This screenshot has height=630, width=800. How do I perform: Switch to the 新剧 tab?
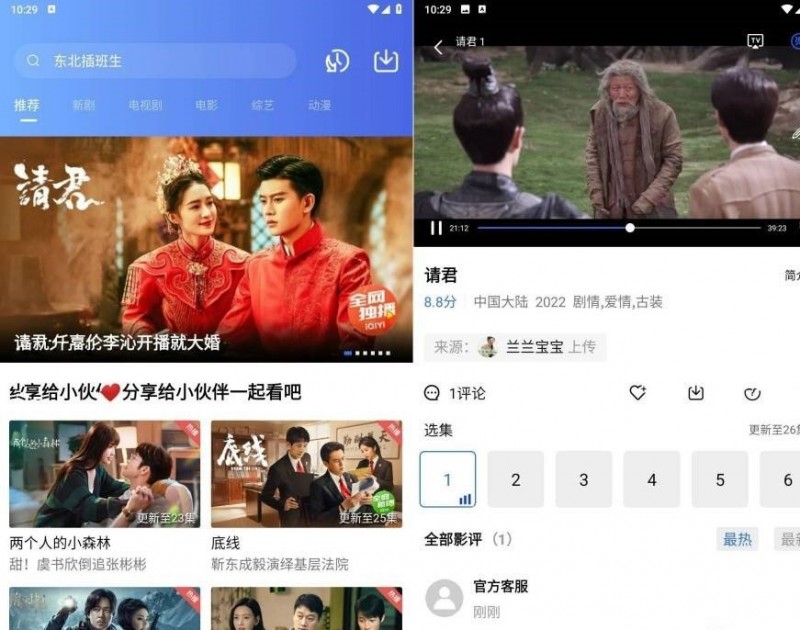tap(84, 105)
